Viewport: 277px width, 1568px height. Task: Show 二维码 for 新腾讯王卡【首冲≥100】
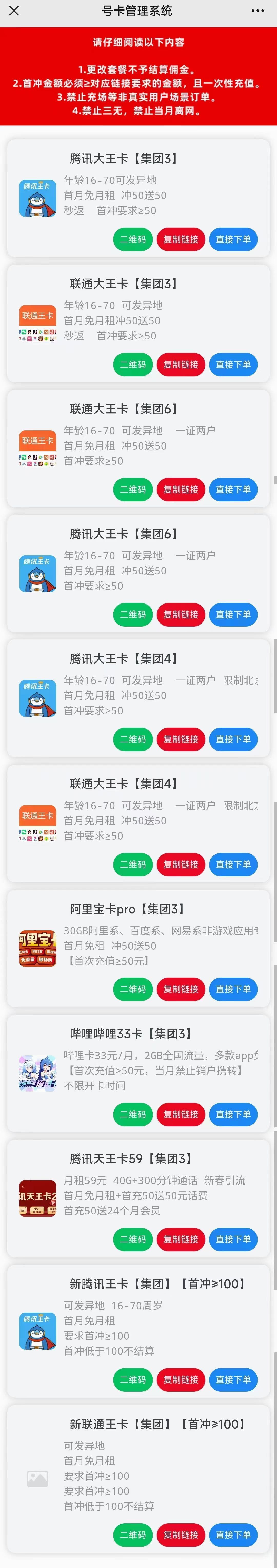133,1379
